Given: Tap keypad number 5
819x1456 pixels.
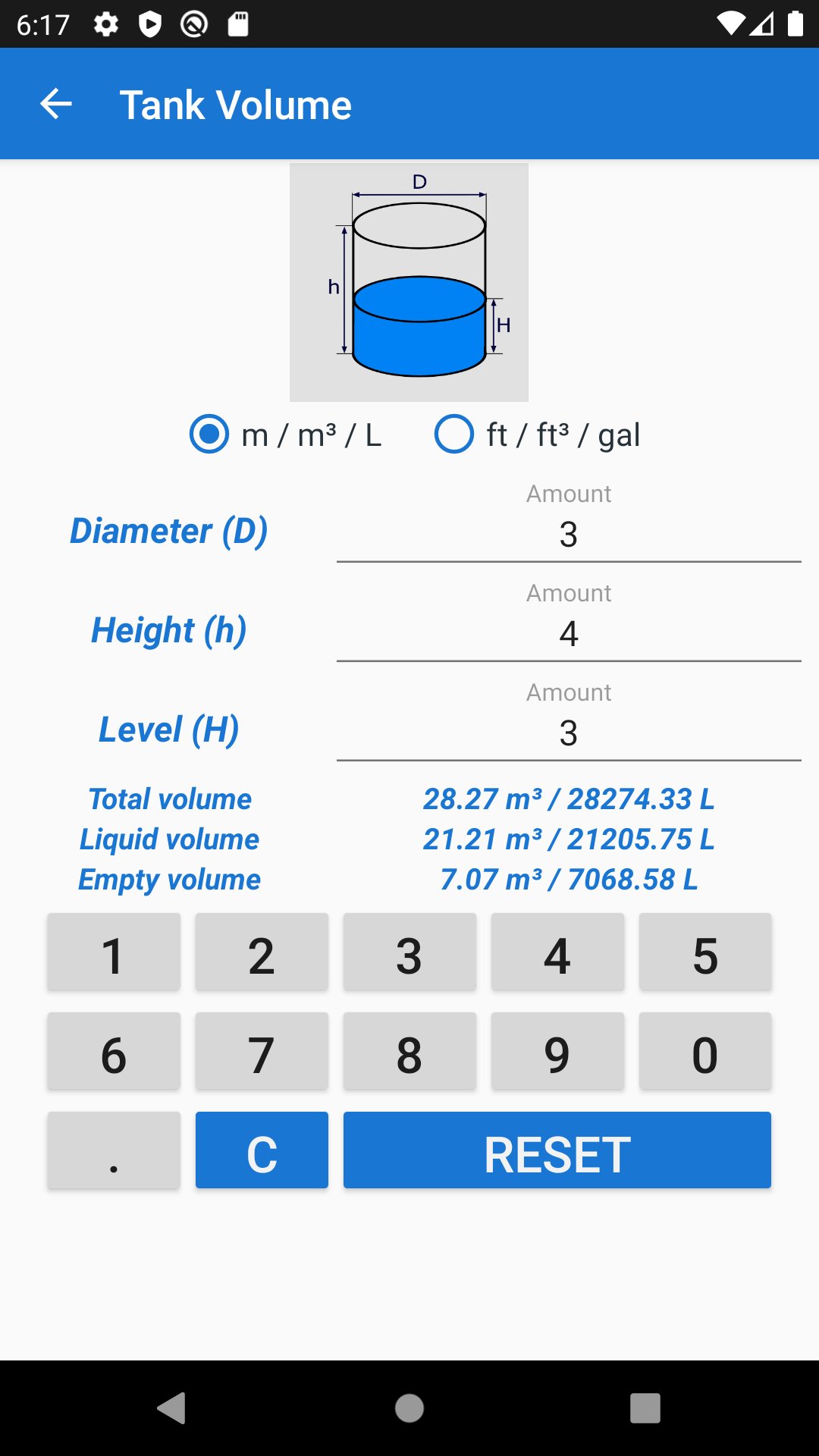Looking at the screenshot, I should tap(705, 952).
